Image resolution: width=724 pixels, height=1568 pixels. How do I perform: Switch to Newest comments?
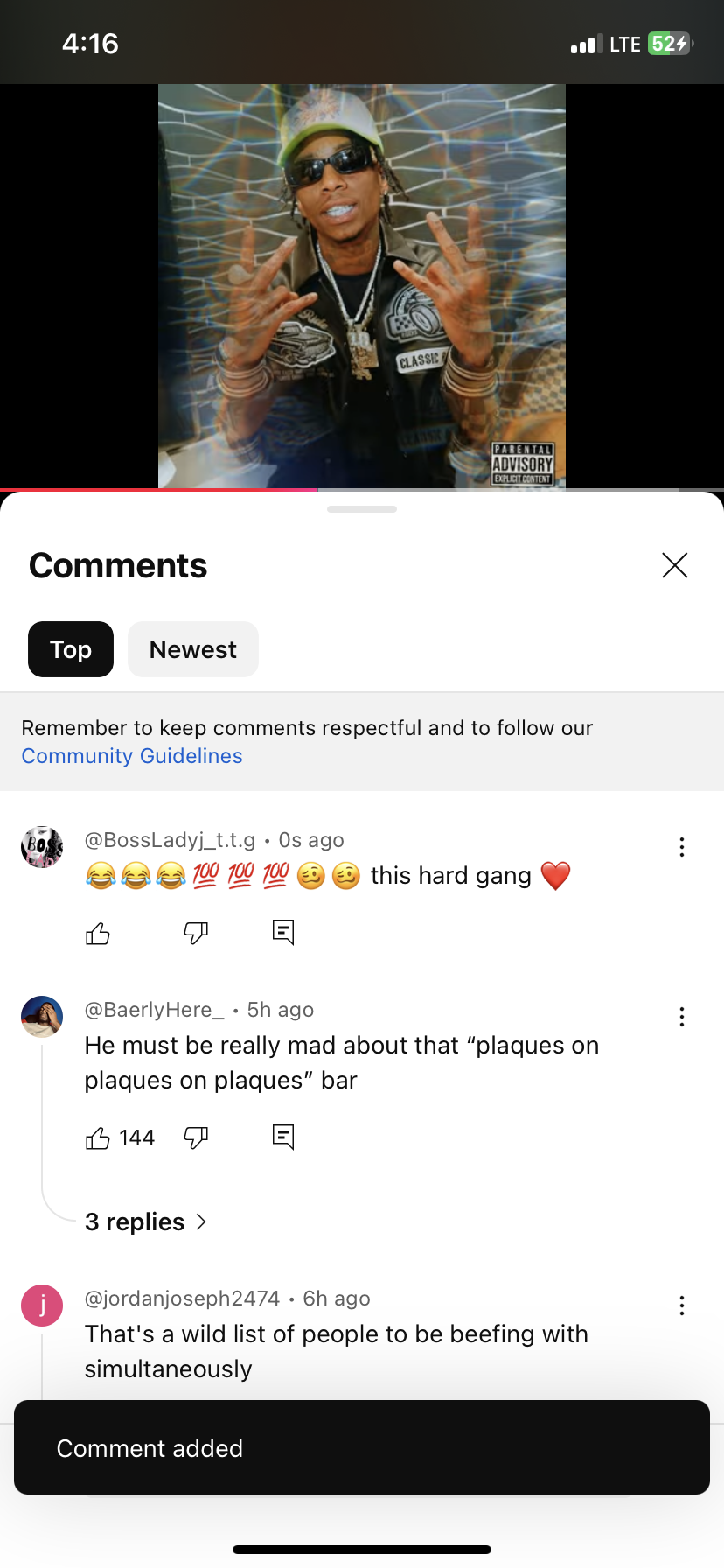193,649
